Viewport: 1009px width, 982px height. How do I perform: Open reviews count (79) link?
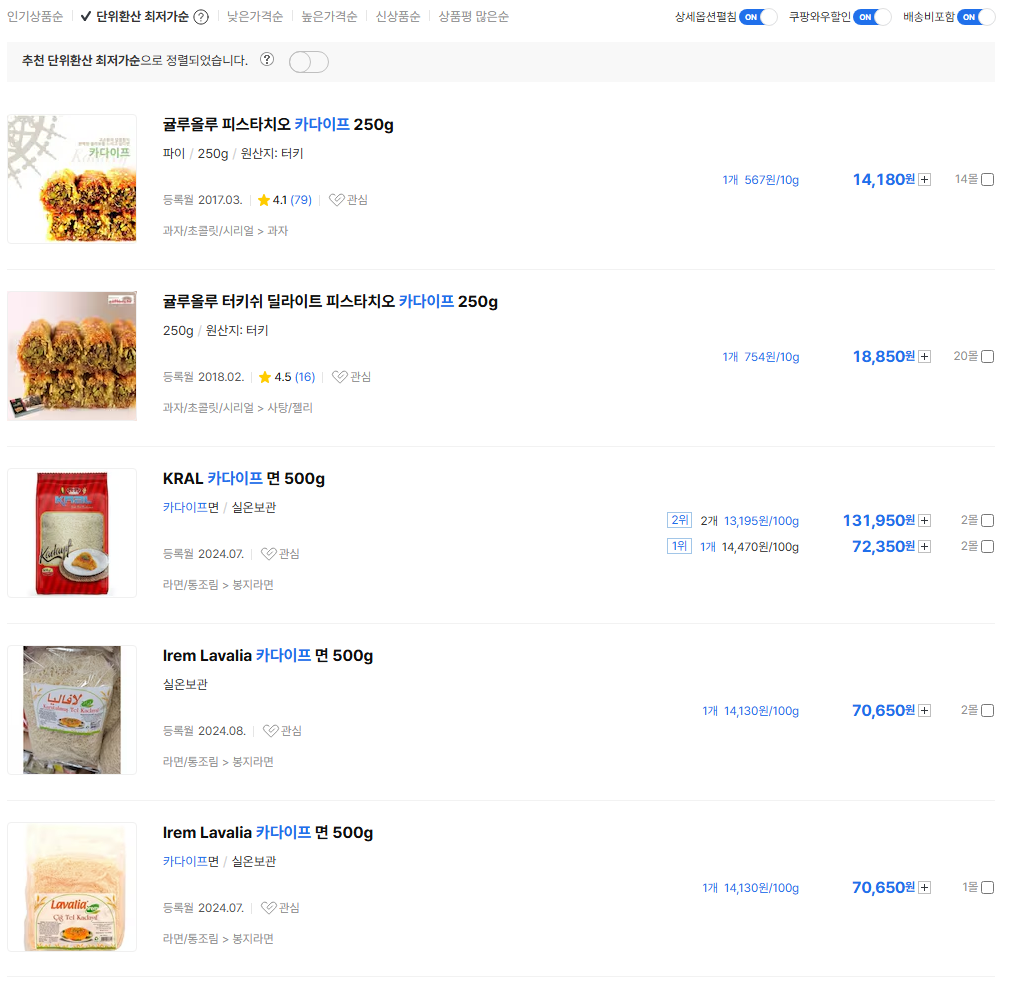pyautogui.click(x=301, y=200)
